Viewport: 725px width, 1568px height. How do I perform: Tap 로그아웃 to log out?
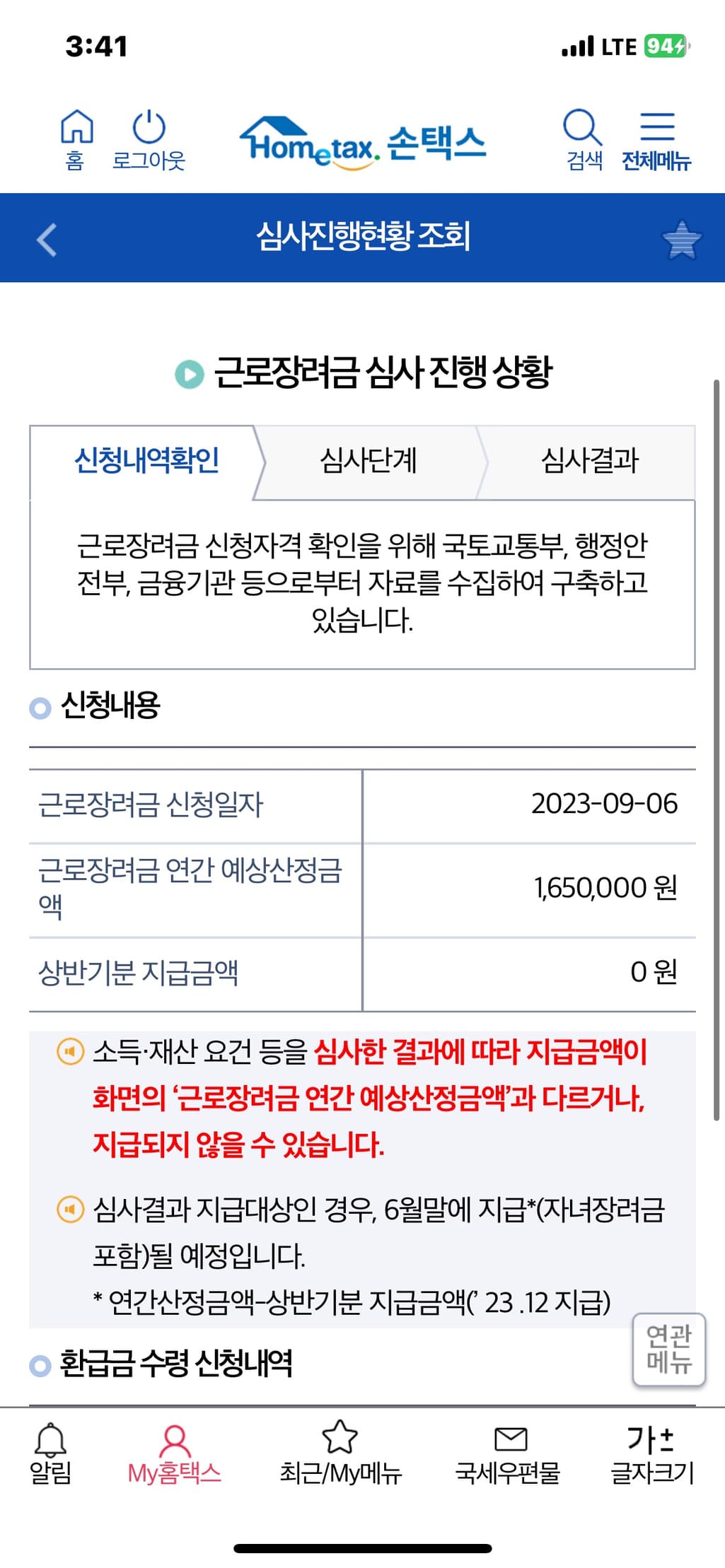(x=149, y=140)
